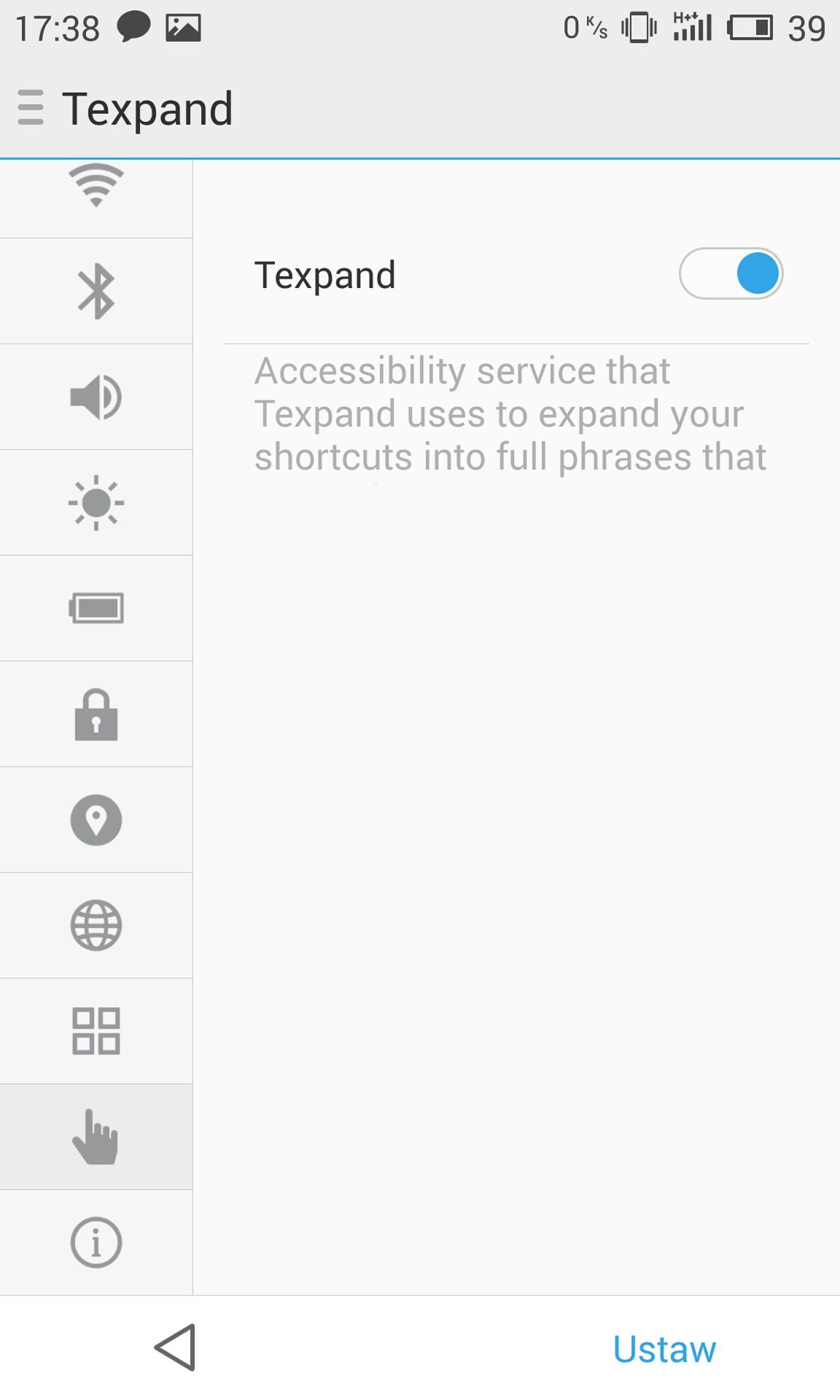The height and width of the screenshot is (1400, 840).
Task: Tap the Ustaw button
Action: pyautogui.click(x=664, y=1349)
